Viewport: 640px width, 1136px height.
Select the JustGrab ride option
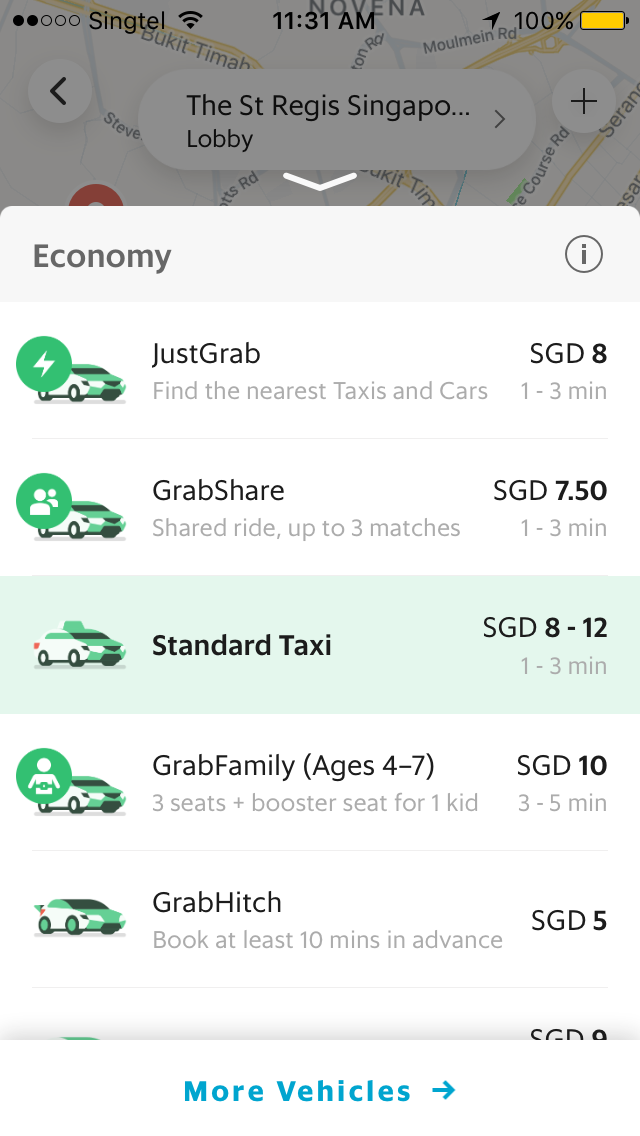320,371
